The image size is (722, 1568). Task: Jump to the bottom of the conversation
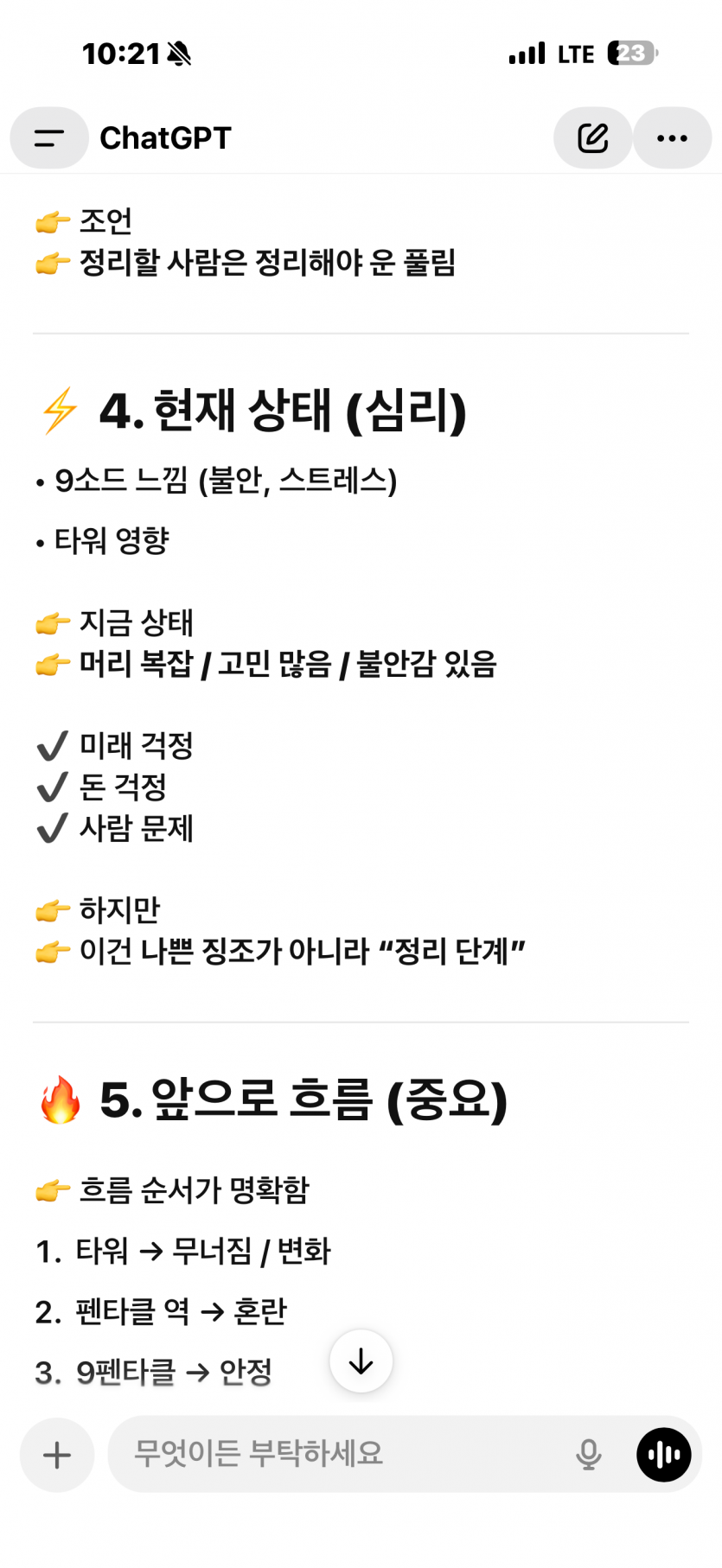point(361,1361)
